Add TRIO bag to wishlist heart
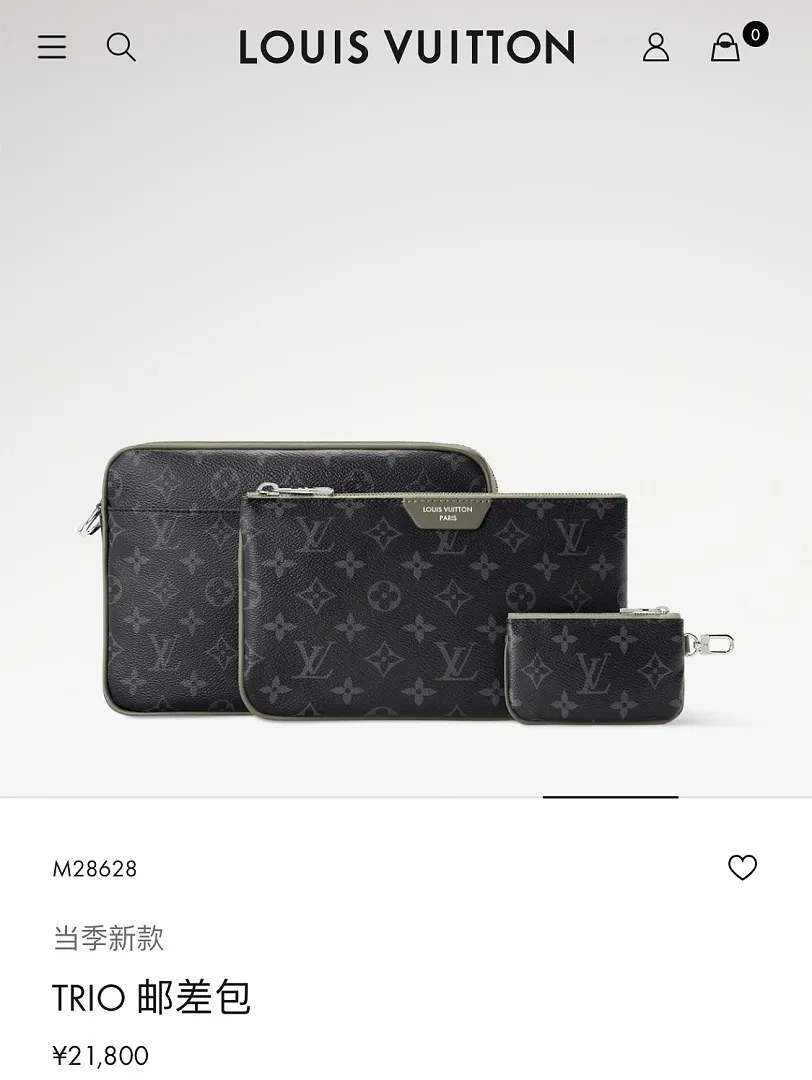 [x=742, y=867]
